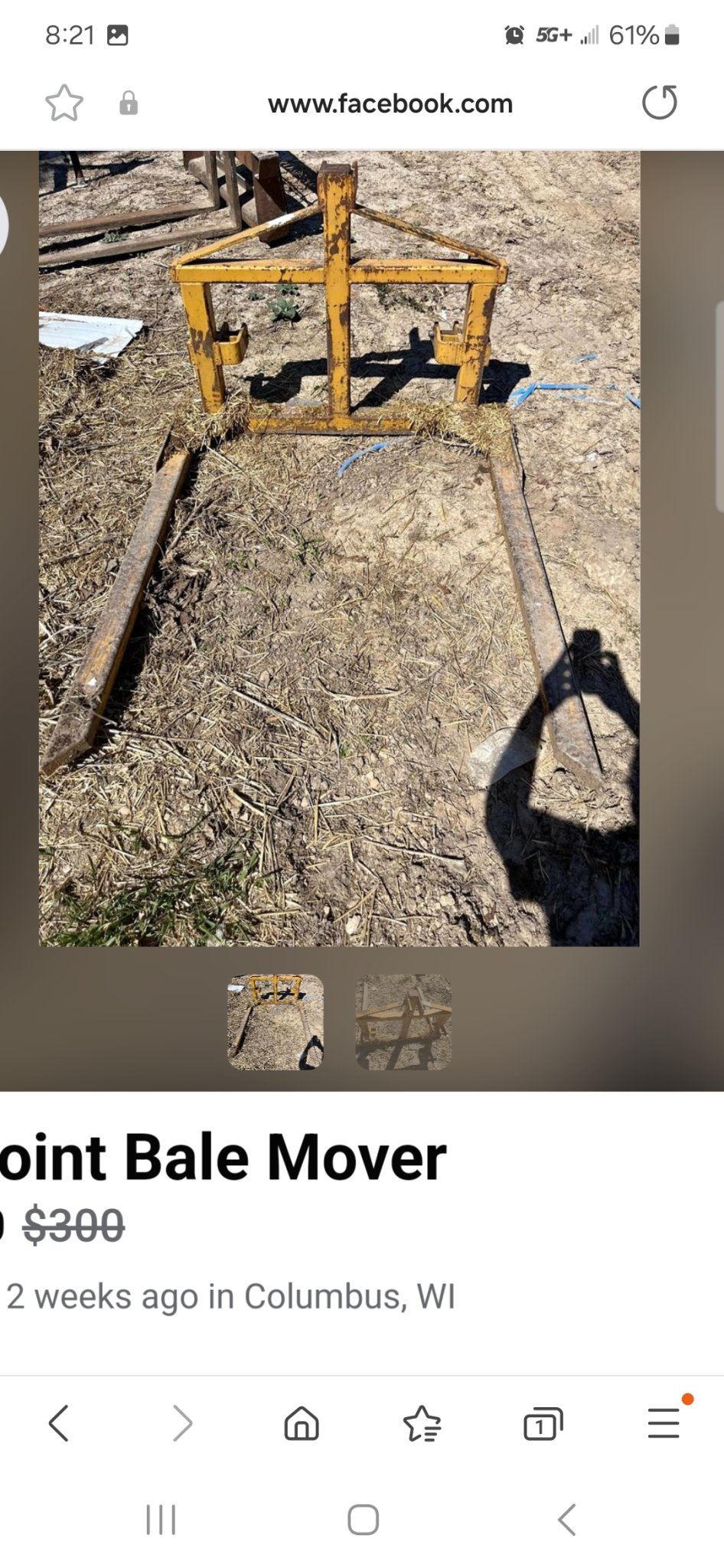The image size is (724, 1568).
Task: Tap the www.facebook.com address bar
Action: coord(390,103)
